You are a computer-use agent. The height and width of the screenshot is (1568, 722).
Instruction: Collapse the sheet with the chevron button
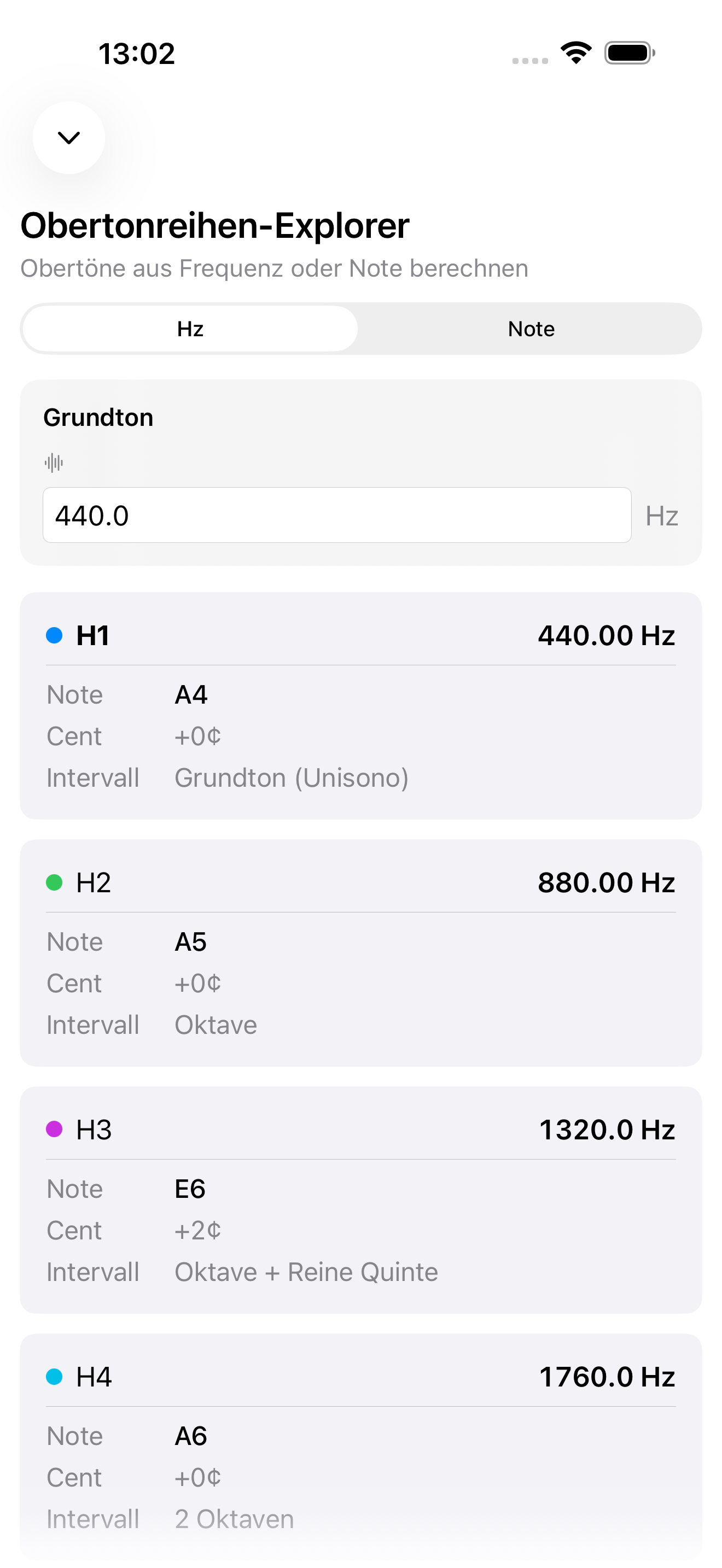[x=69, y=138]
